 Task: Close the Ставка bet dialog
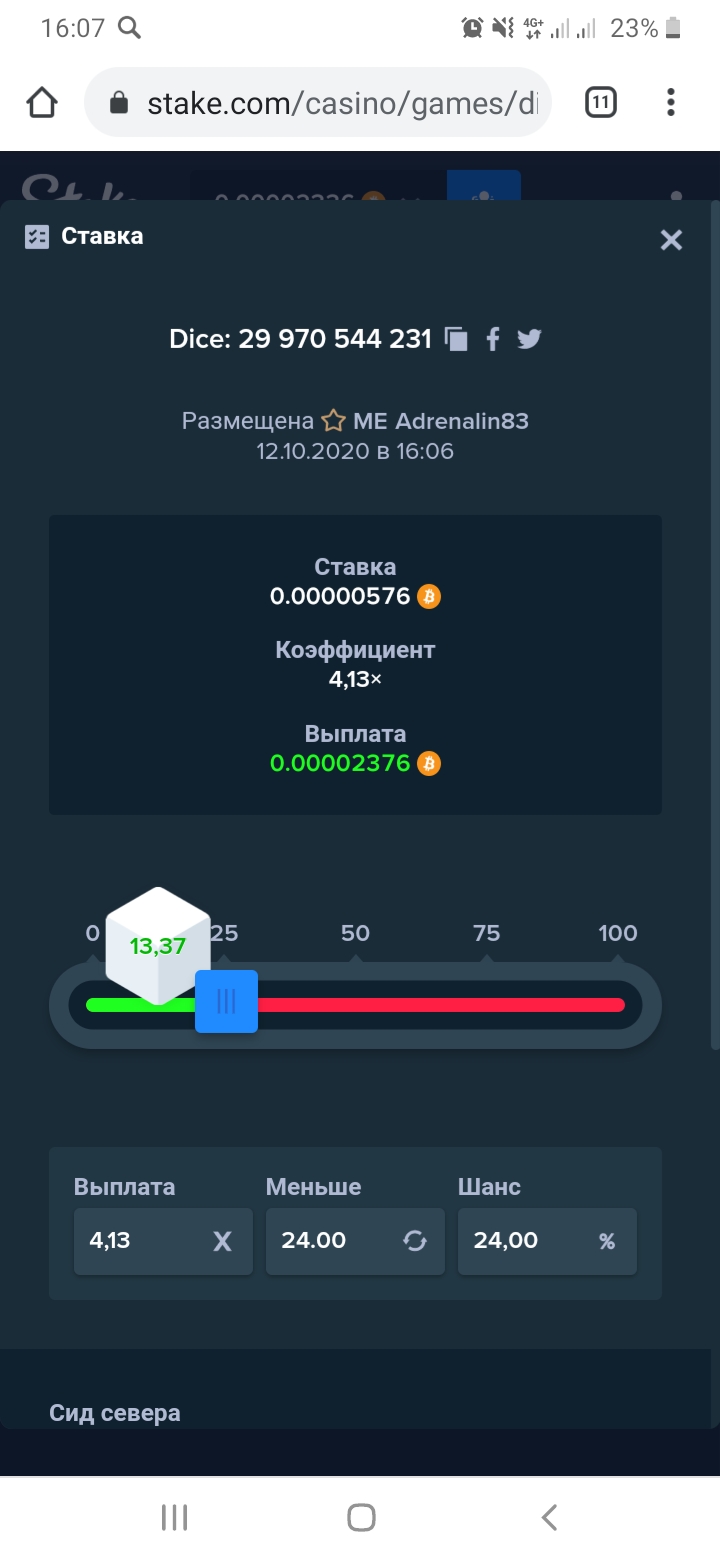671,240
